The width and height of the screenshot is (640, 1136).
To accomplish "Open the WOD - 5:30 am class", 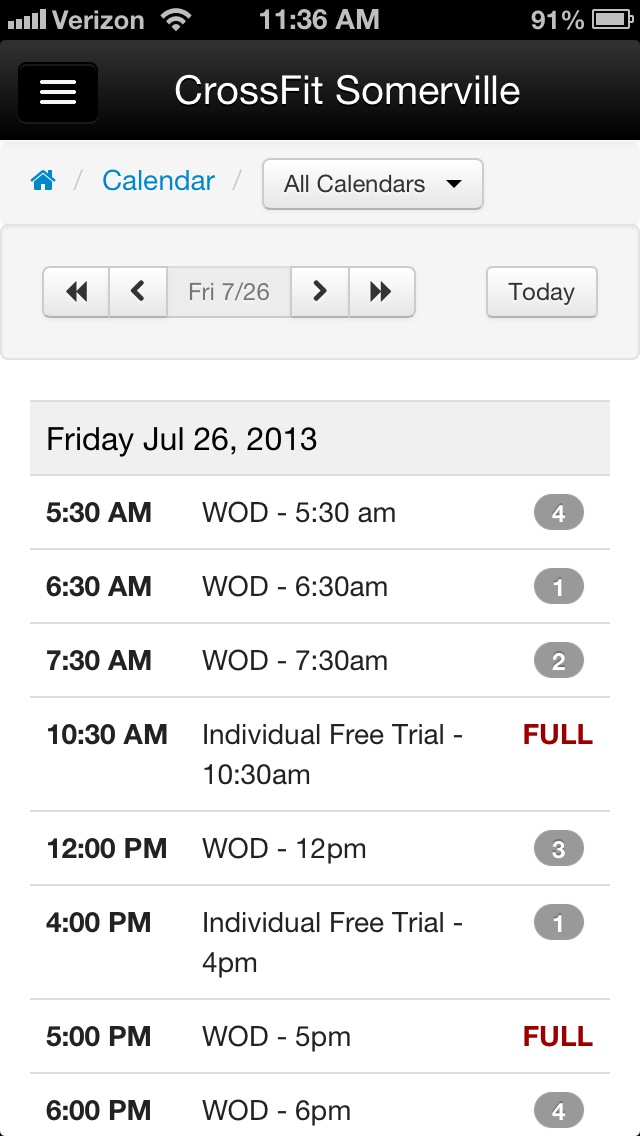I will (299, 513).
